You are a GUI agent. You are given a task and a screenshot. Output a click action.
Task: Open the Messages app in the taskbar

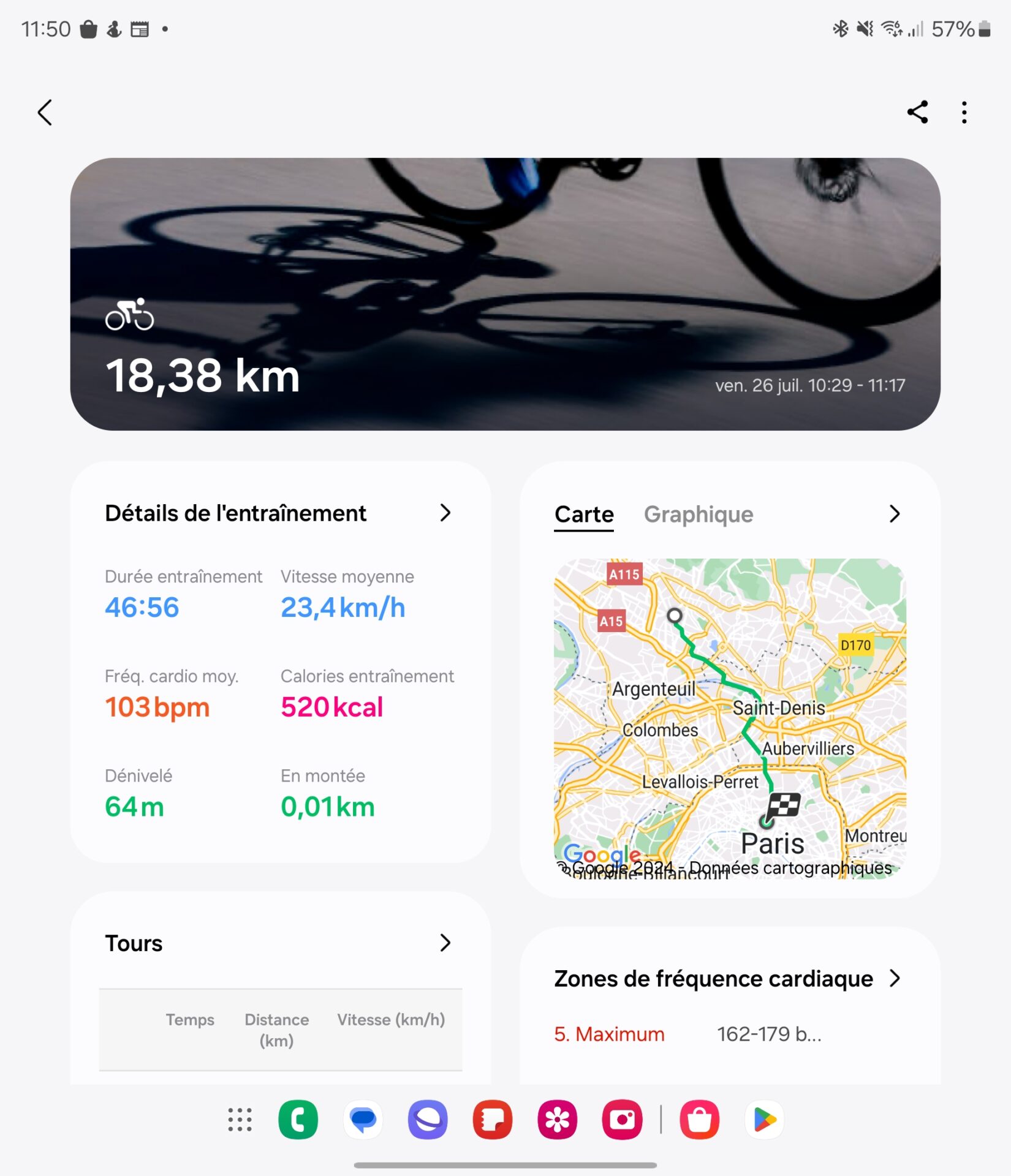coord(363,1120)
